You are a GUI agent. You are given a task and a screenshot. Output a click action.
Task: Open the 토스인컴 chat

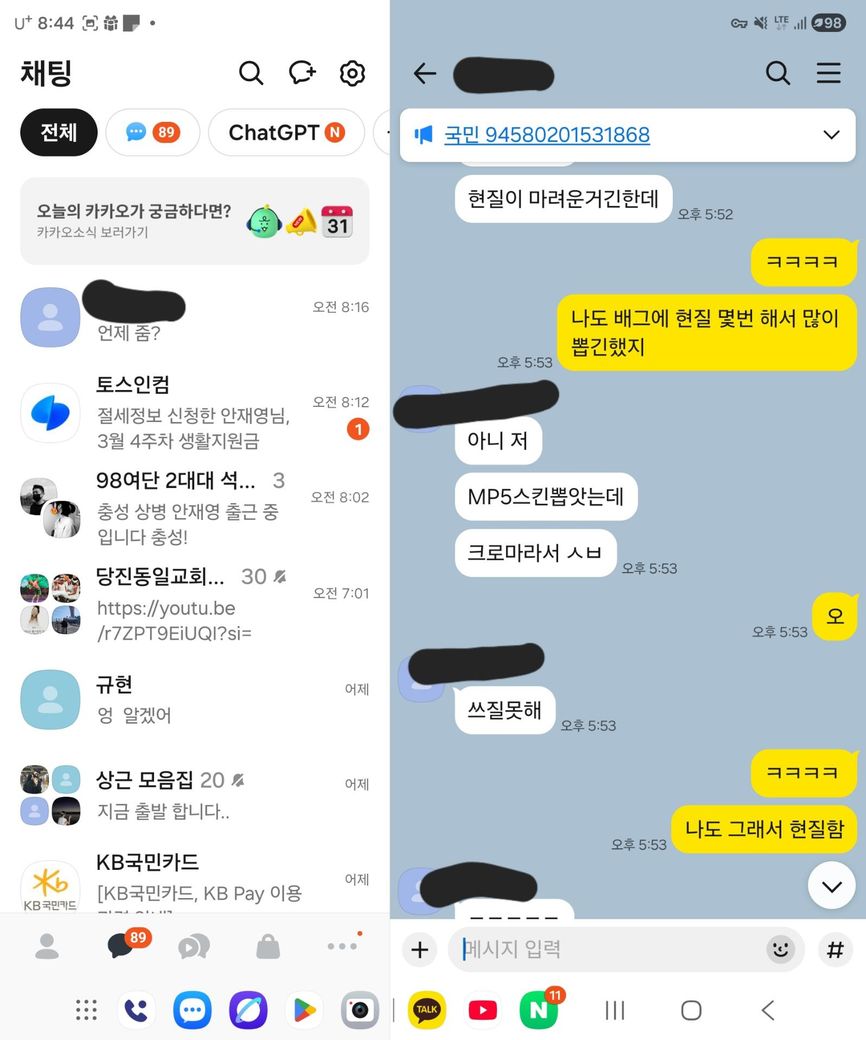point(195,412)
